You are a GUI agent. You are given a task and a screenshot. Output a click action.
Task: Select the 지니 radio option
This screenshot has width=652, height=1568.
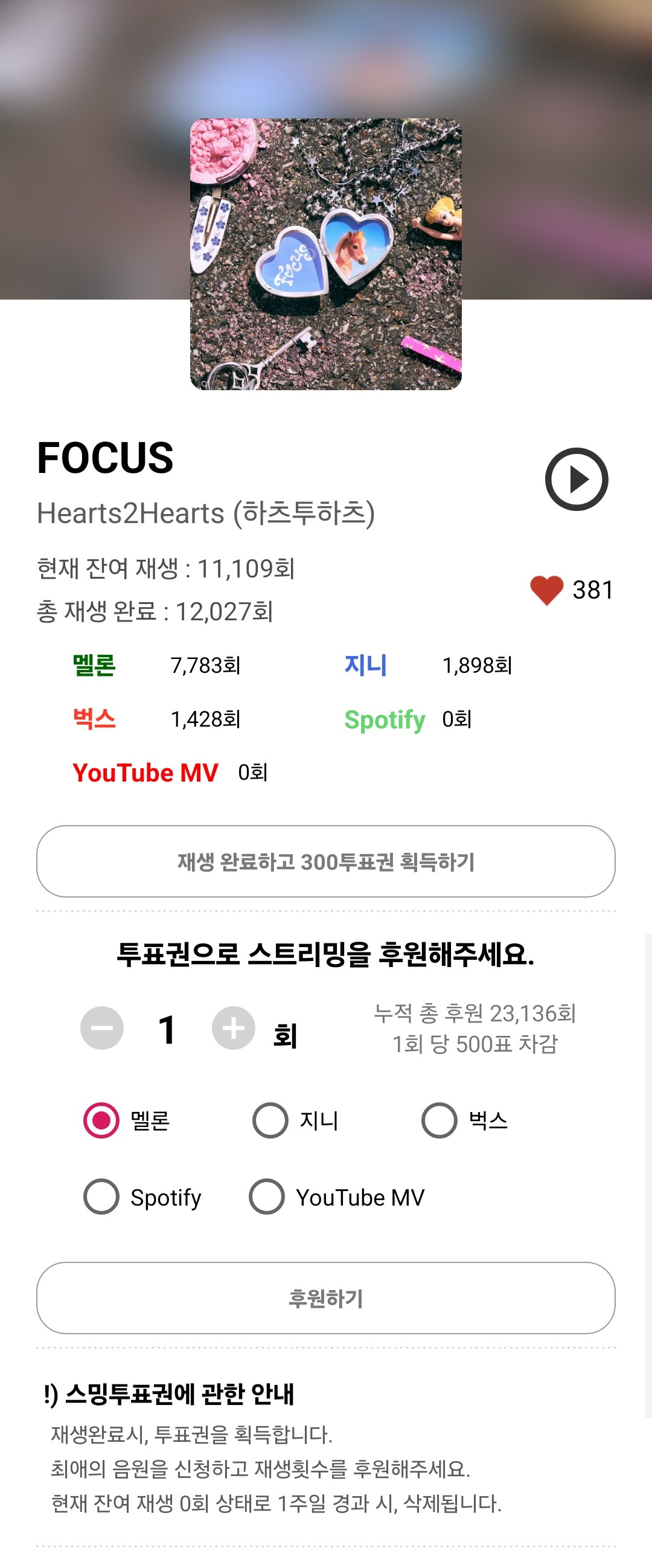(x=270, y=1120)
